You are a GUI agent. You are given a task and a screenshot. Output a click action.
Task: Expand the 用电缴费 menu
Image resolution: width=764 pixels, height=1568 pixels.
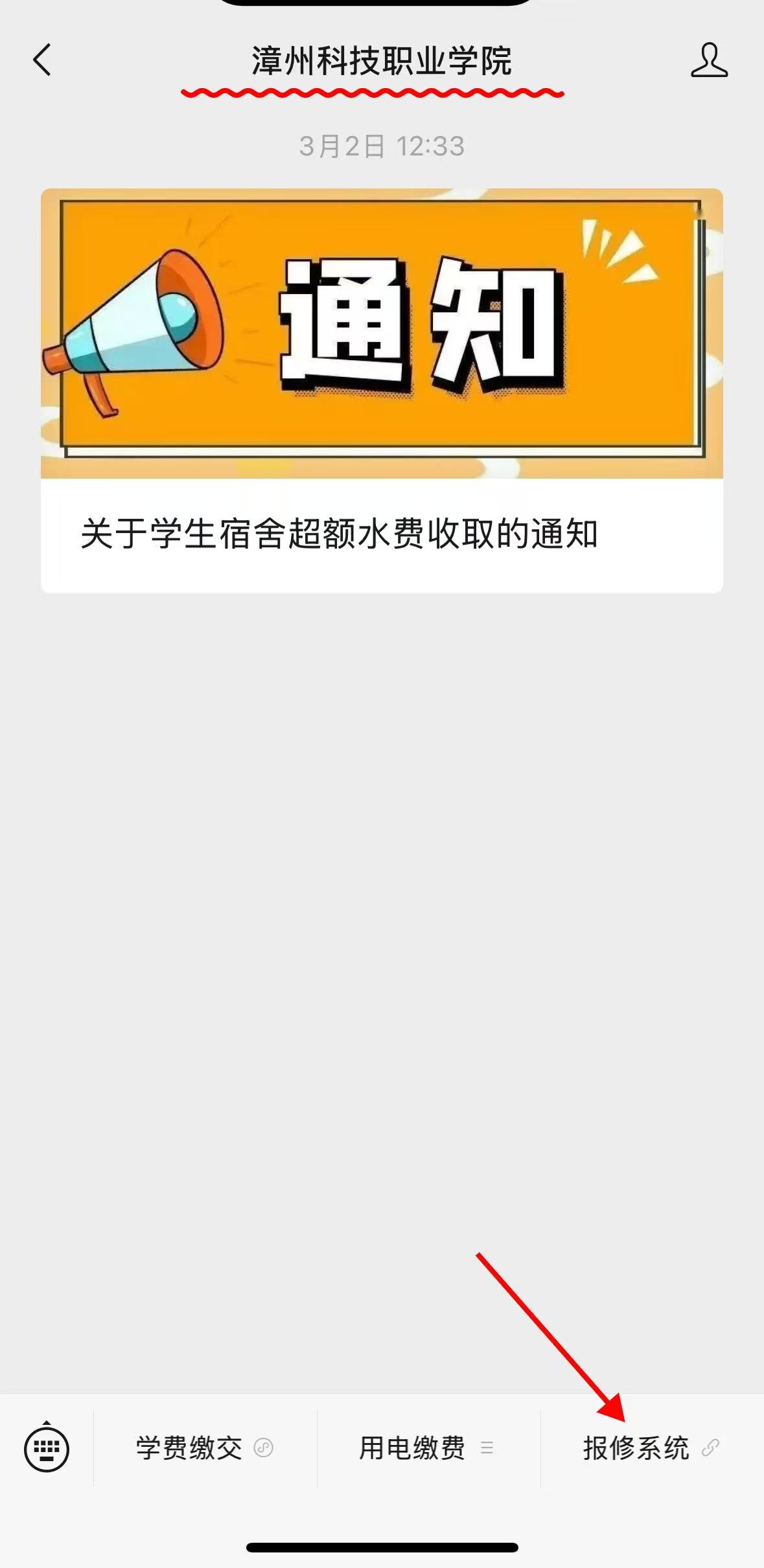click(428, 1448)
